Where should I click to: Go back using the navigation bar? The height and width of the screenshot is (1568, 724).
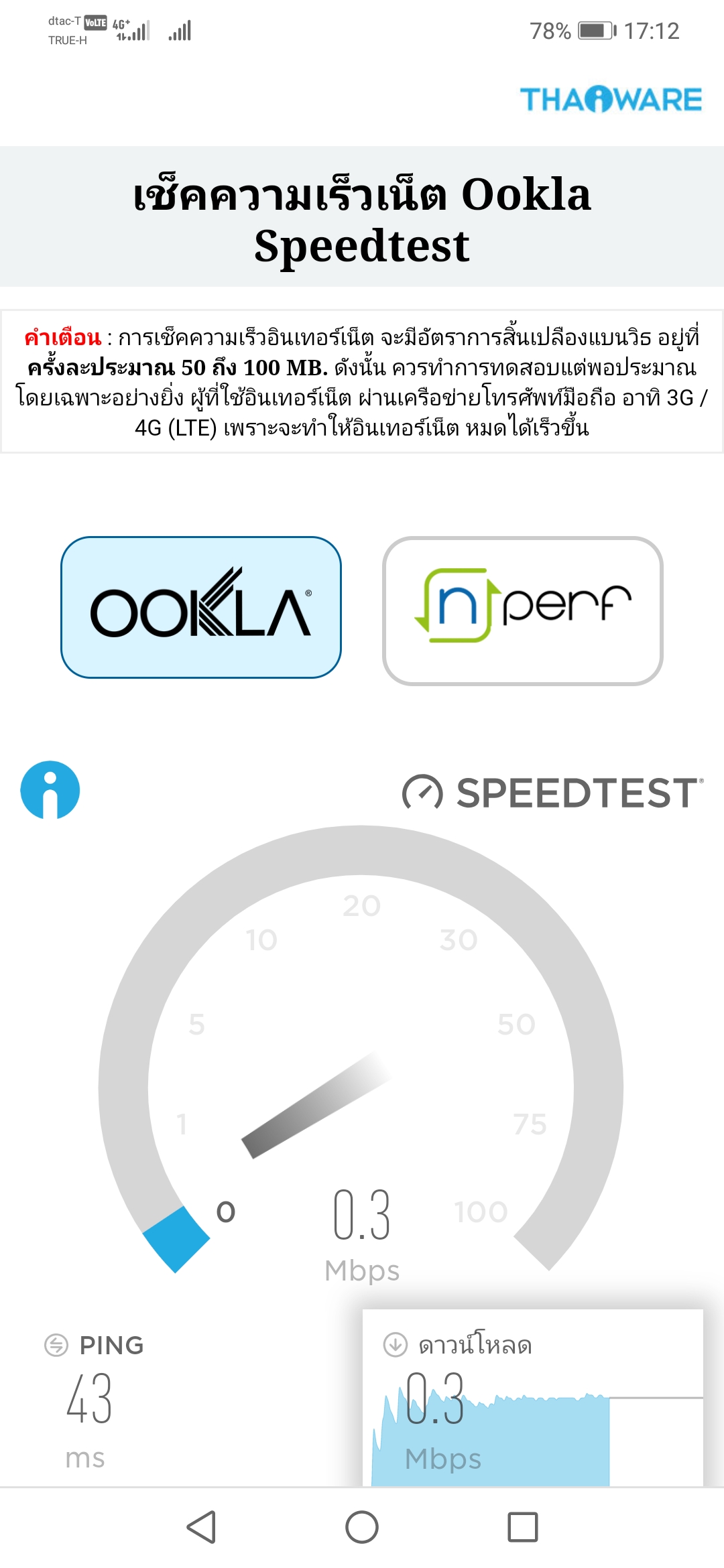[x=201, y=1527]
